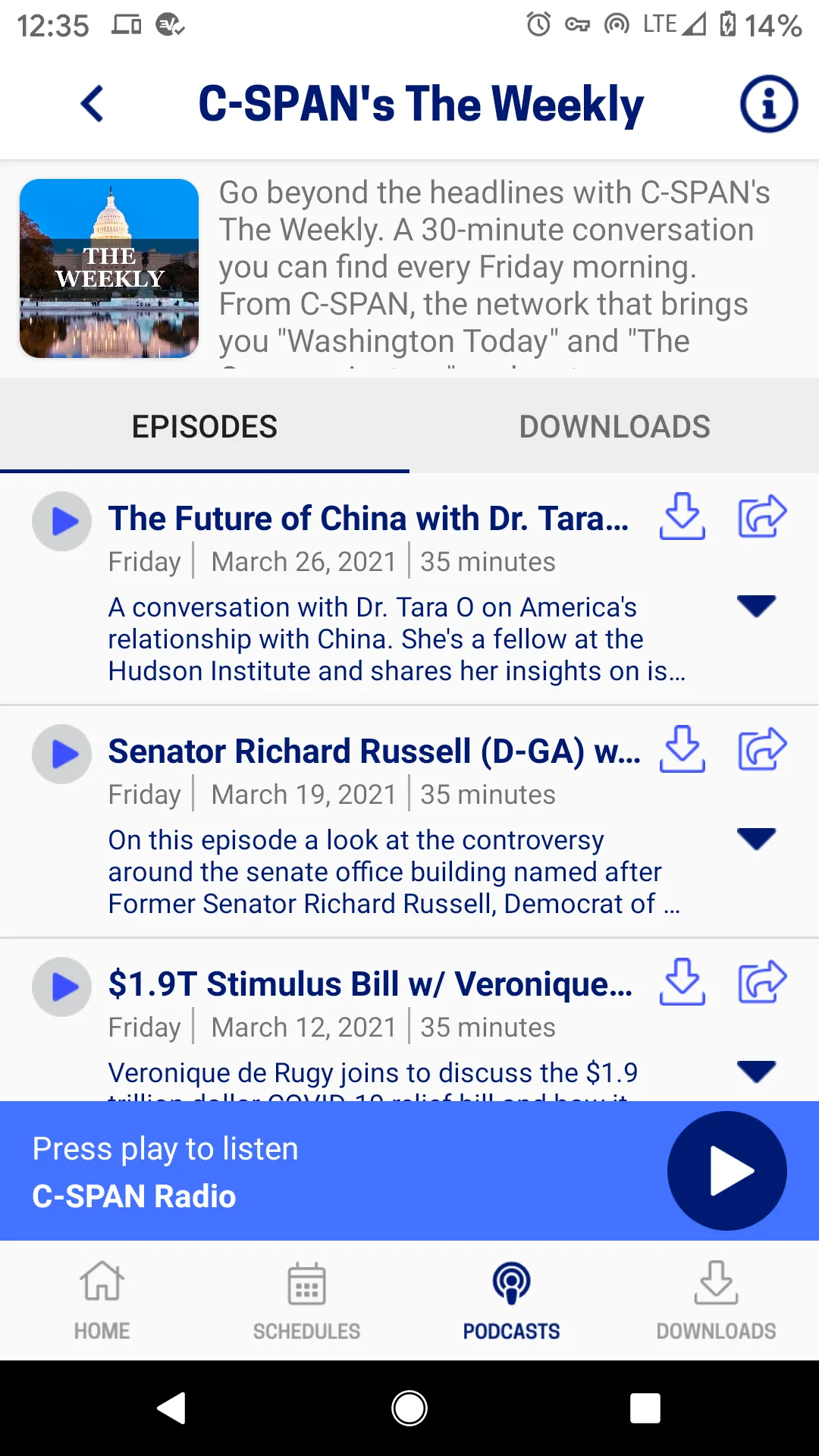The height and width of the screenshot is (1456, 819).
Task: Play the Senator Richard Russell episode
Action: [61, 755]
